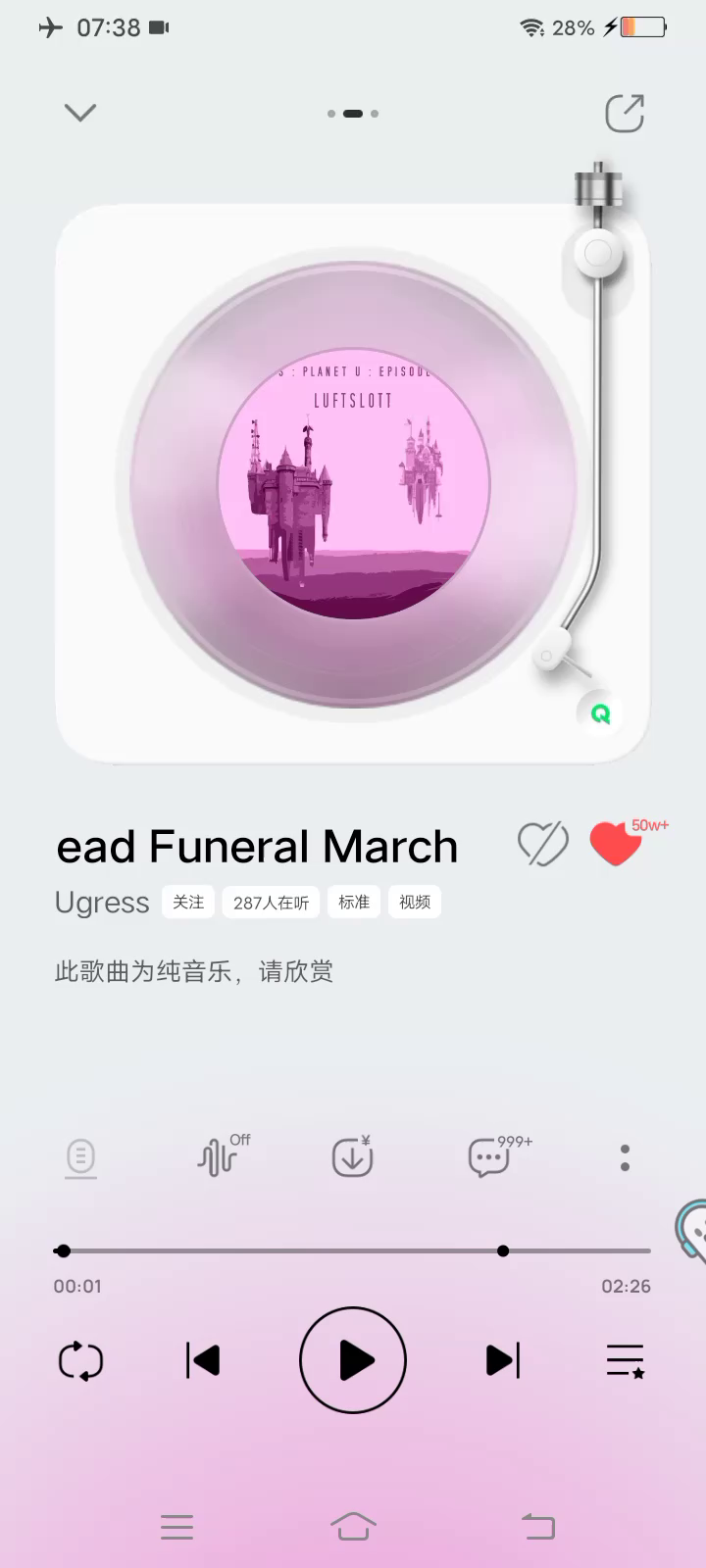Tap the playback progress bar

[x=352, y=1250]
